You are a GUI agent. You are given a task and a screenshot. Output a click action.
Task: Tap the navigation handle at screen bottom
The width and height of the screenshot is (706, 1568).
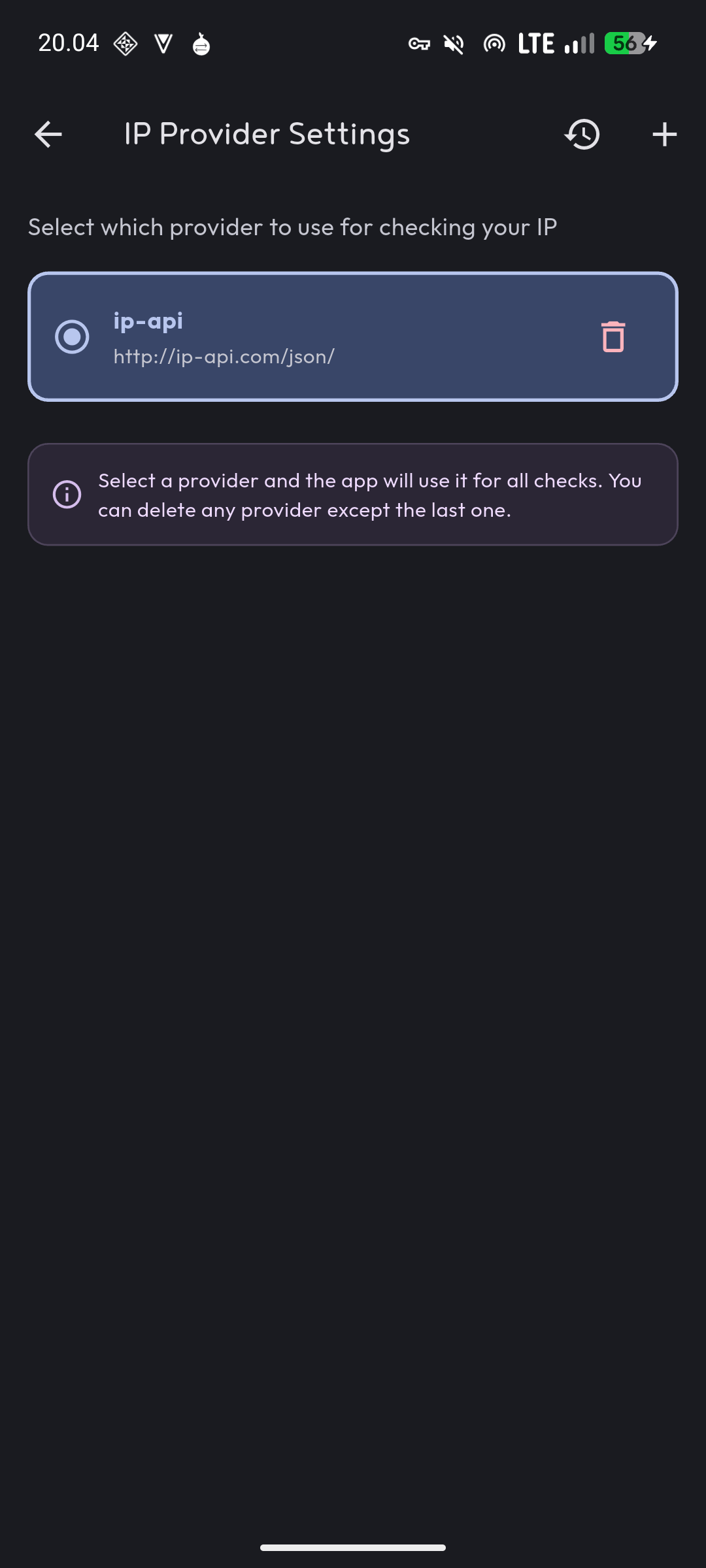(x=353, y=1546)
